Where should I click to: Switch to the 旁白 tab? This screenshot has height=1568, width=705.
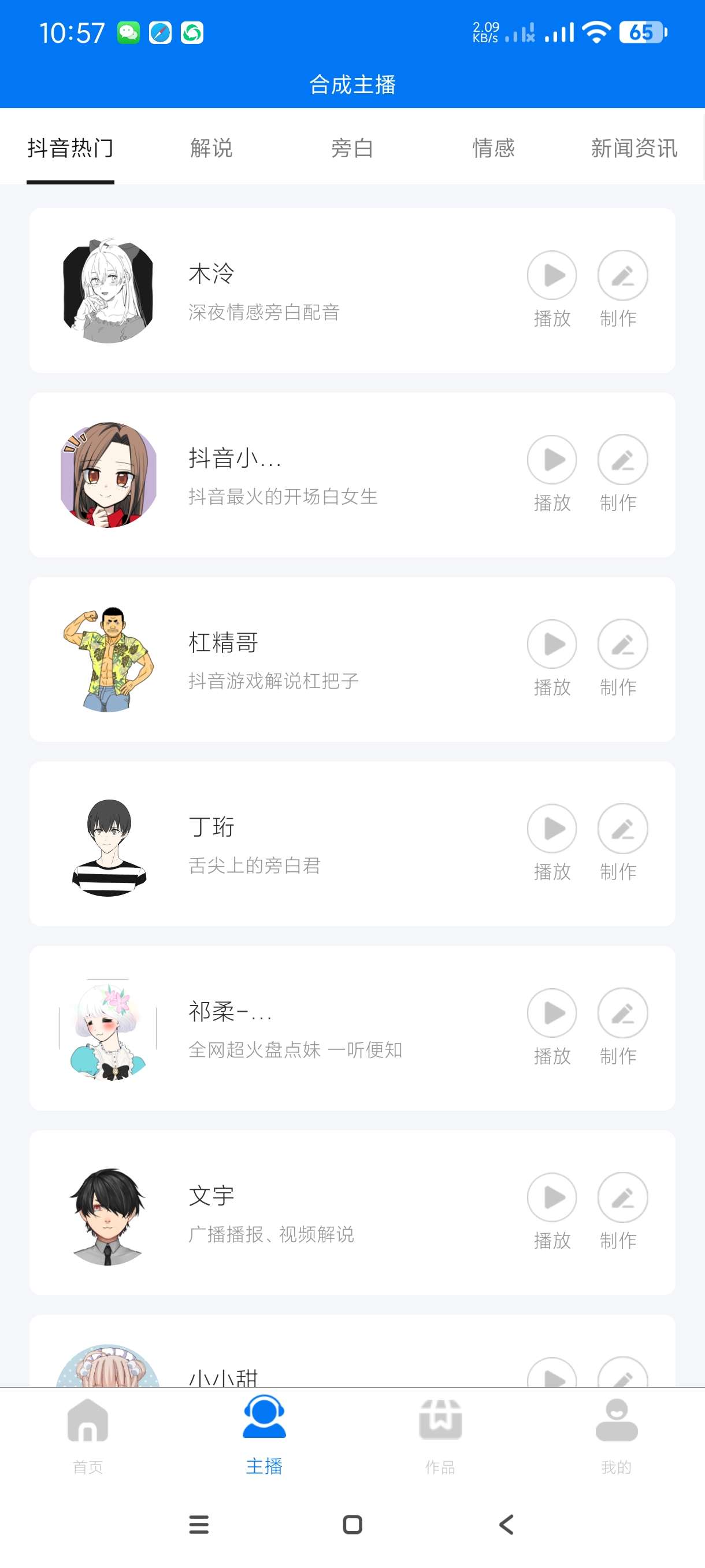[352, 148]
